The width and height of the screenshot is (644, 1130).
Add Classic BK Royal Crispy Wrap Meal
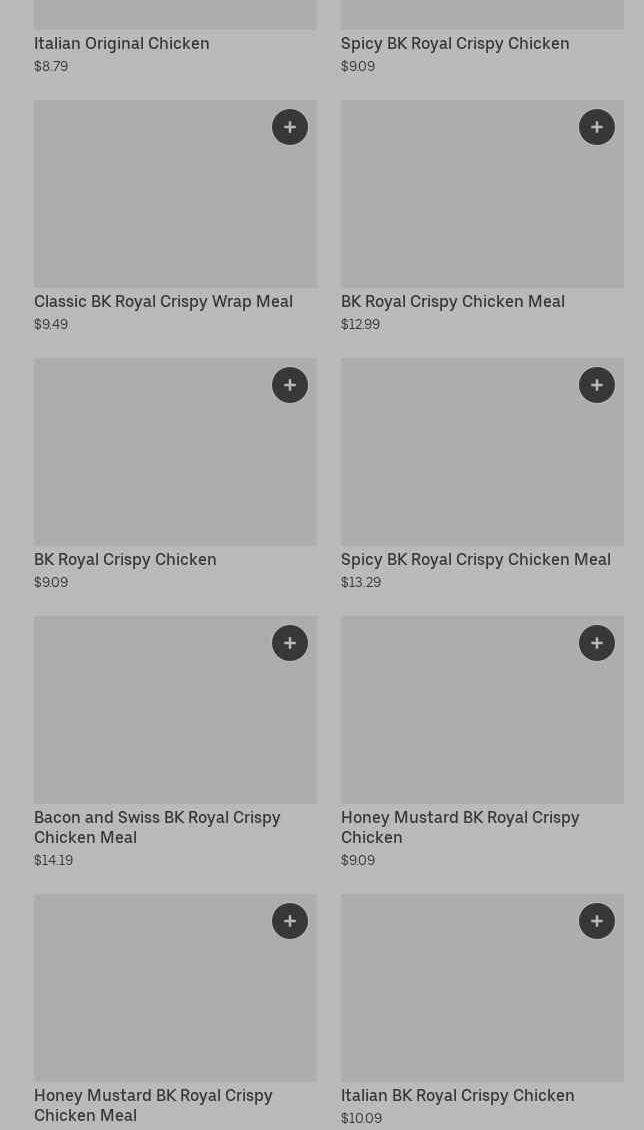click(290, 127)
